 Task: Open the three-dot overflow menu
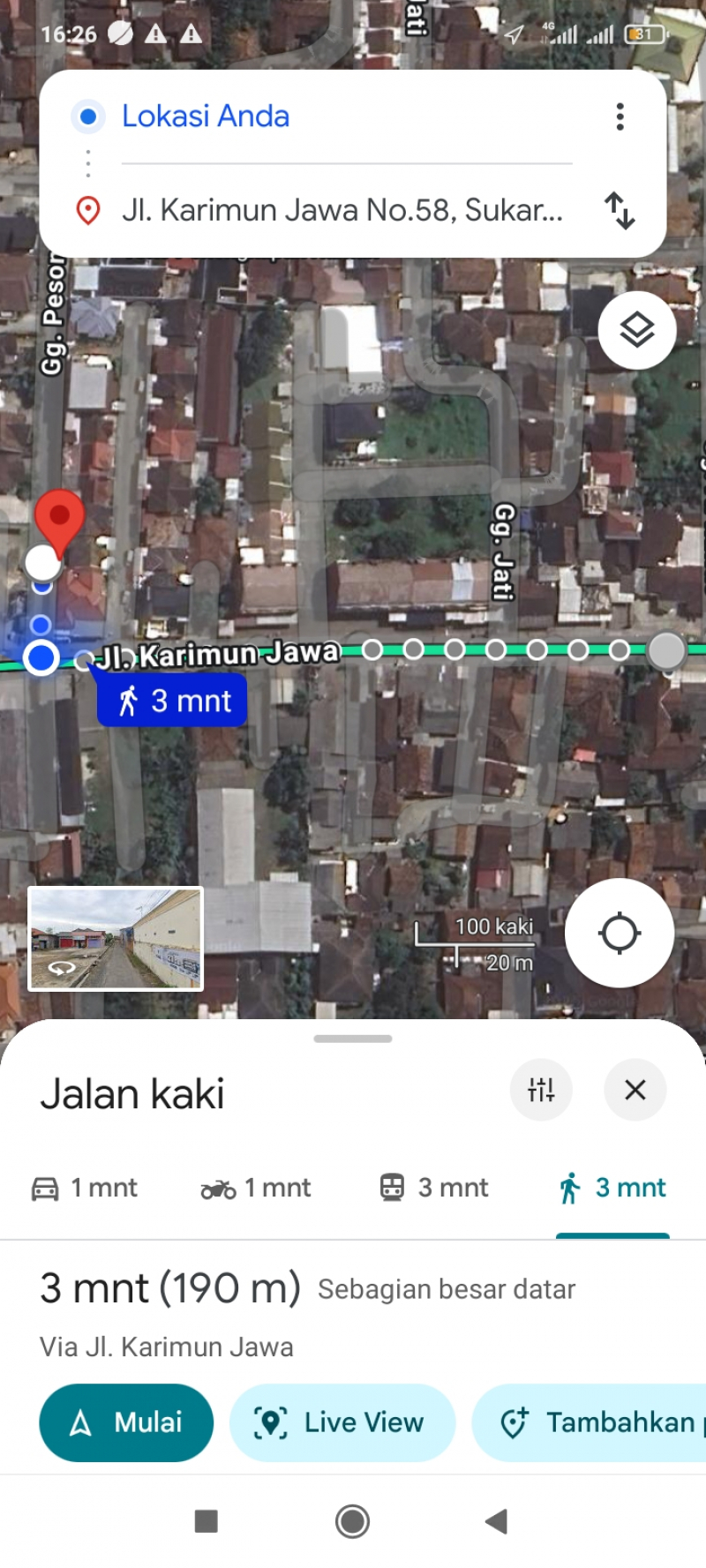[620, 116]
